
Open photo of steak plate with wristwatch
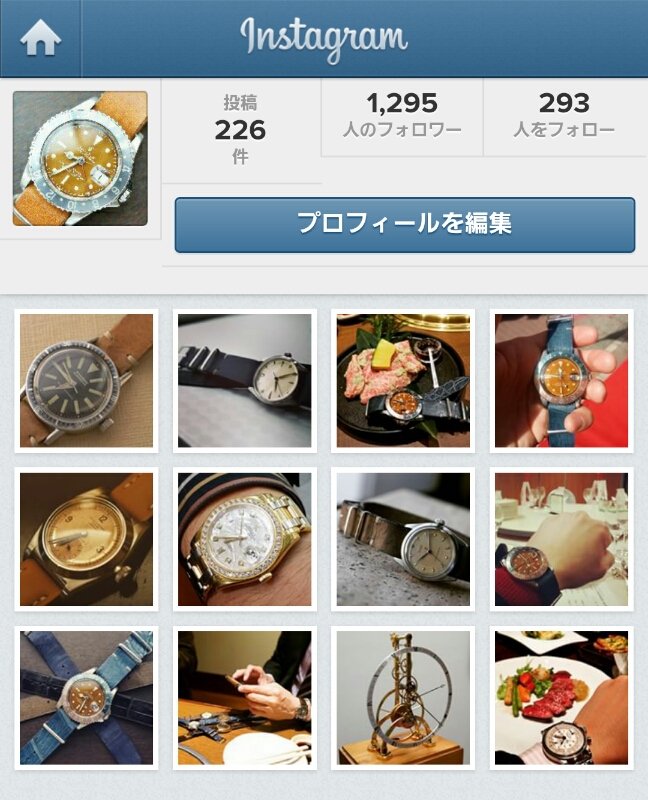pyautogui.click(x=562, y=697)
